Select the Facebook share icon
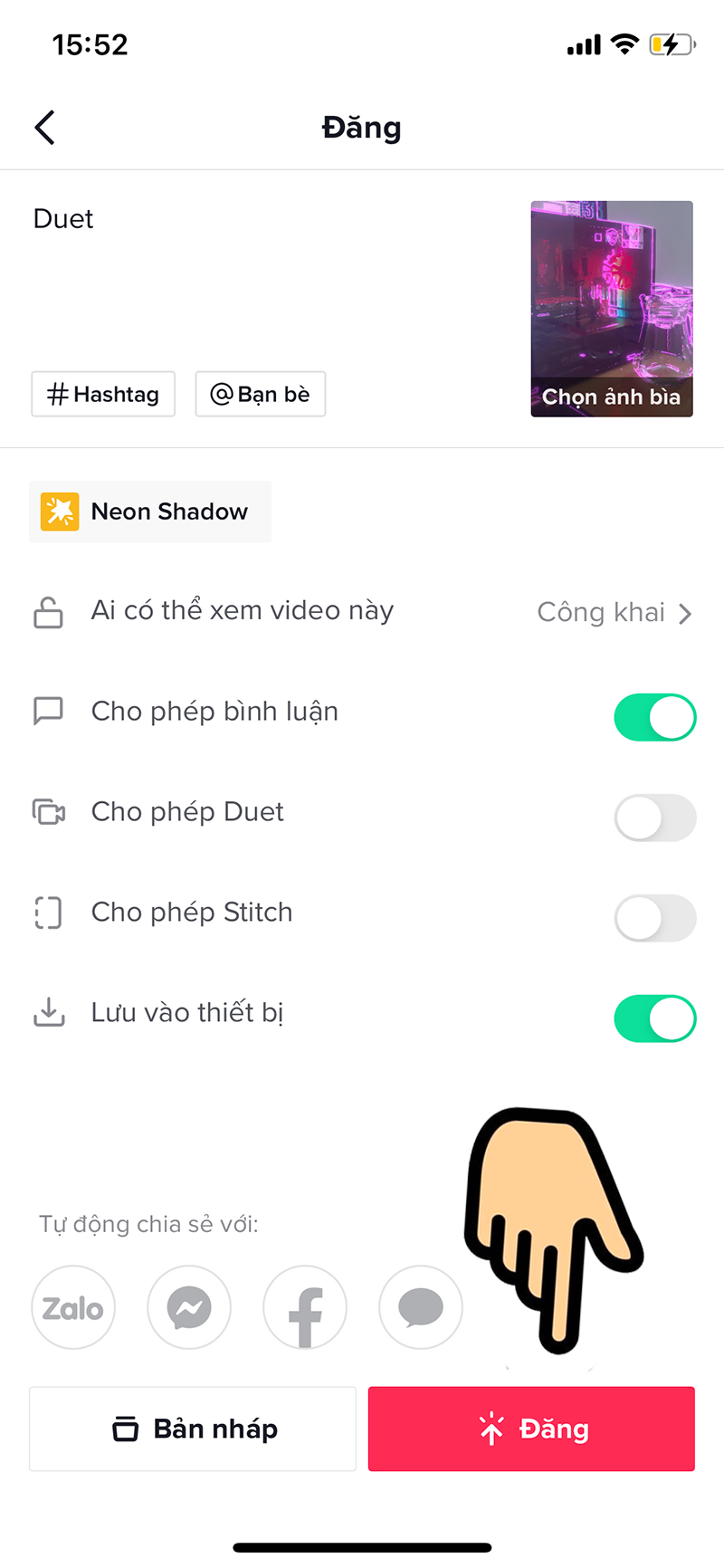 305,1307
